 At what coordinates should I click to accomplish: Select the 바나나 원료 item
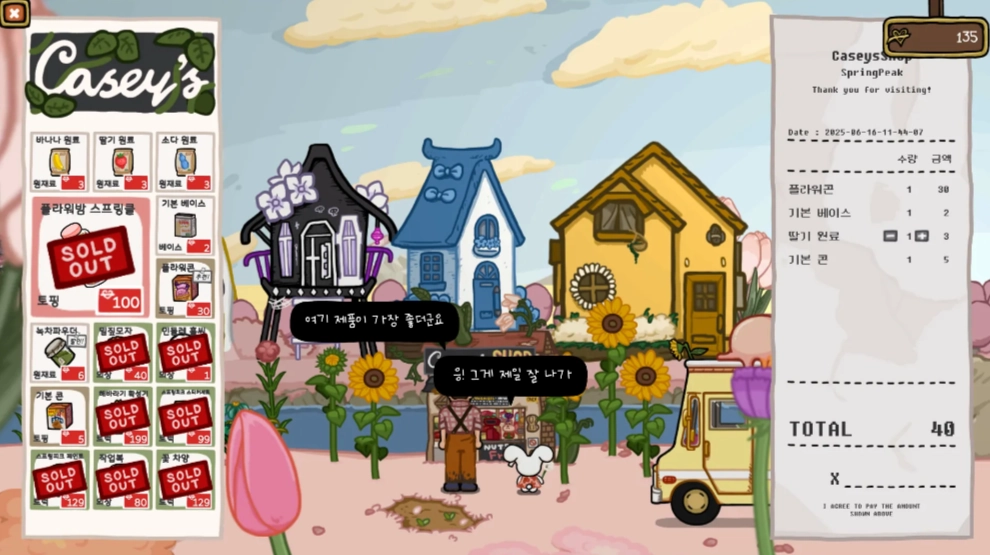[x=60, y=162]
